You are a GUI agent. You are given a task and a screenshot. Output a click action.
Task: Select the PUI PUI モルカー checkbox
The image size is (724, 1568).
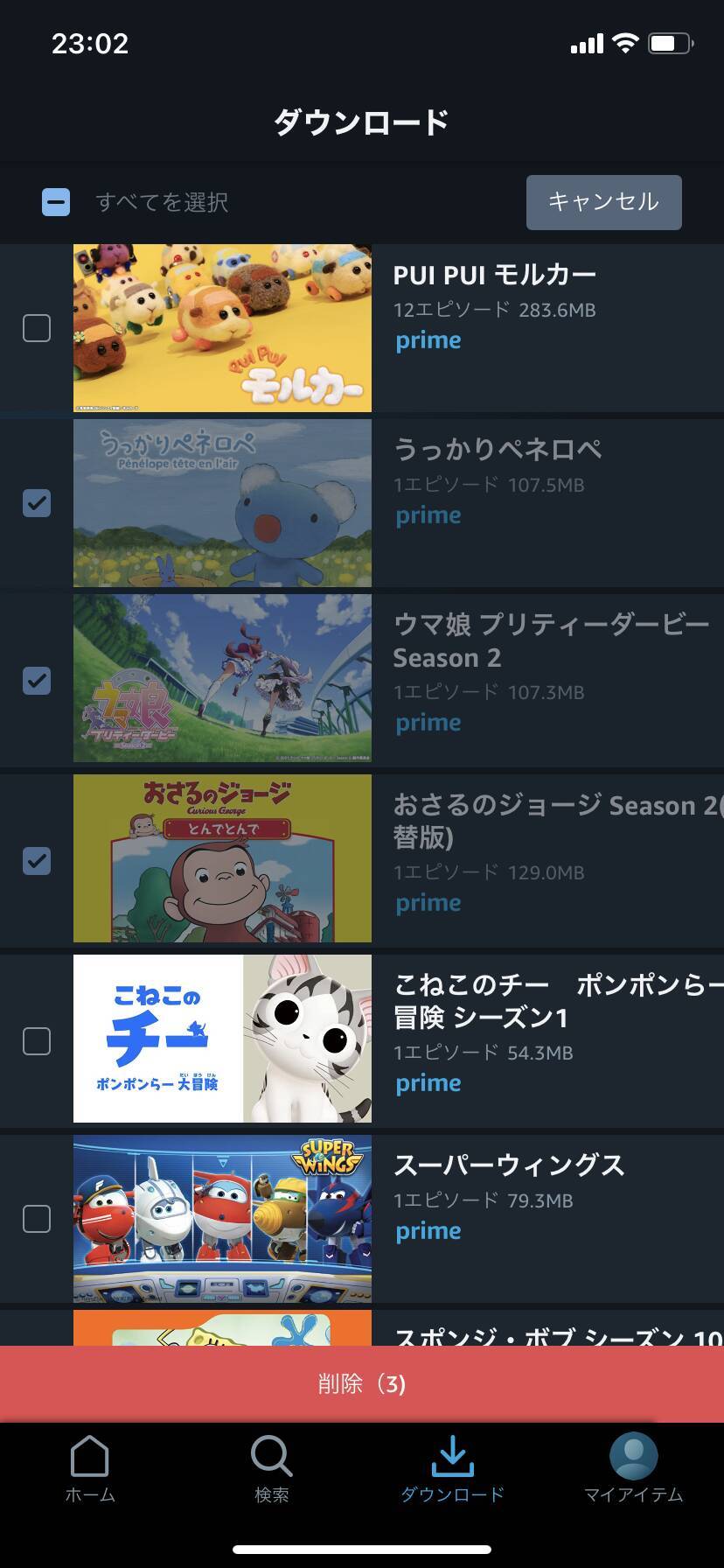37,329
